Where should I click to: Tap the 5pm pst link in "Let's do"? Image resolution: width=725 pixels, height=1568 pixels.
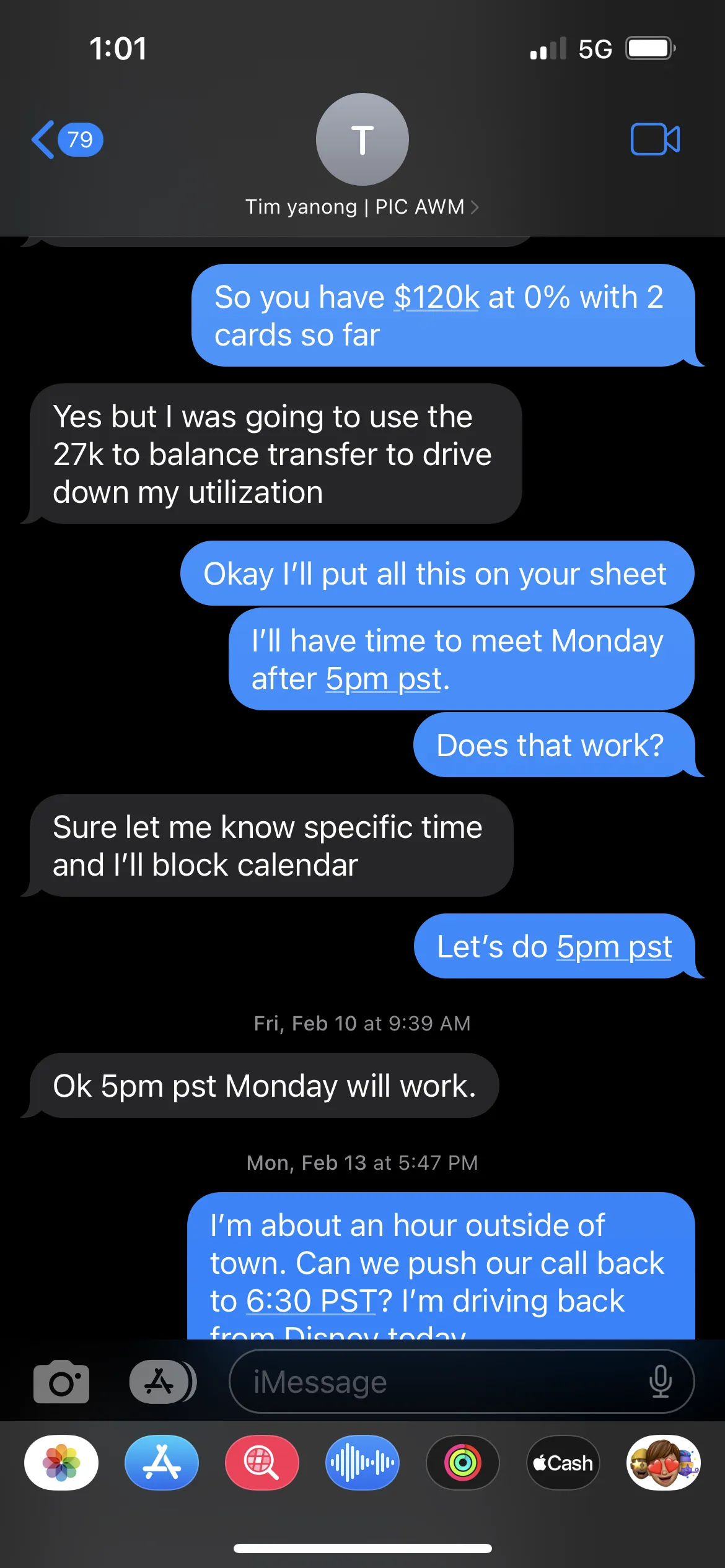[613, 947]
